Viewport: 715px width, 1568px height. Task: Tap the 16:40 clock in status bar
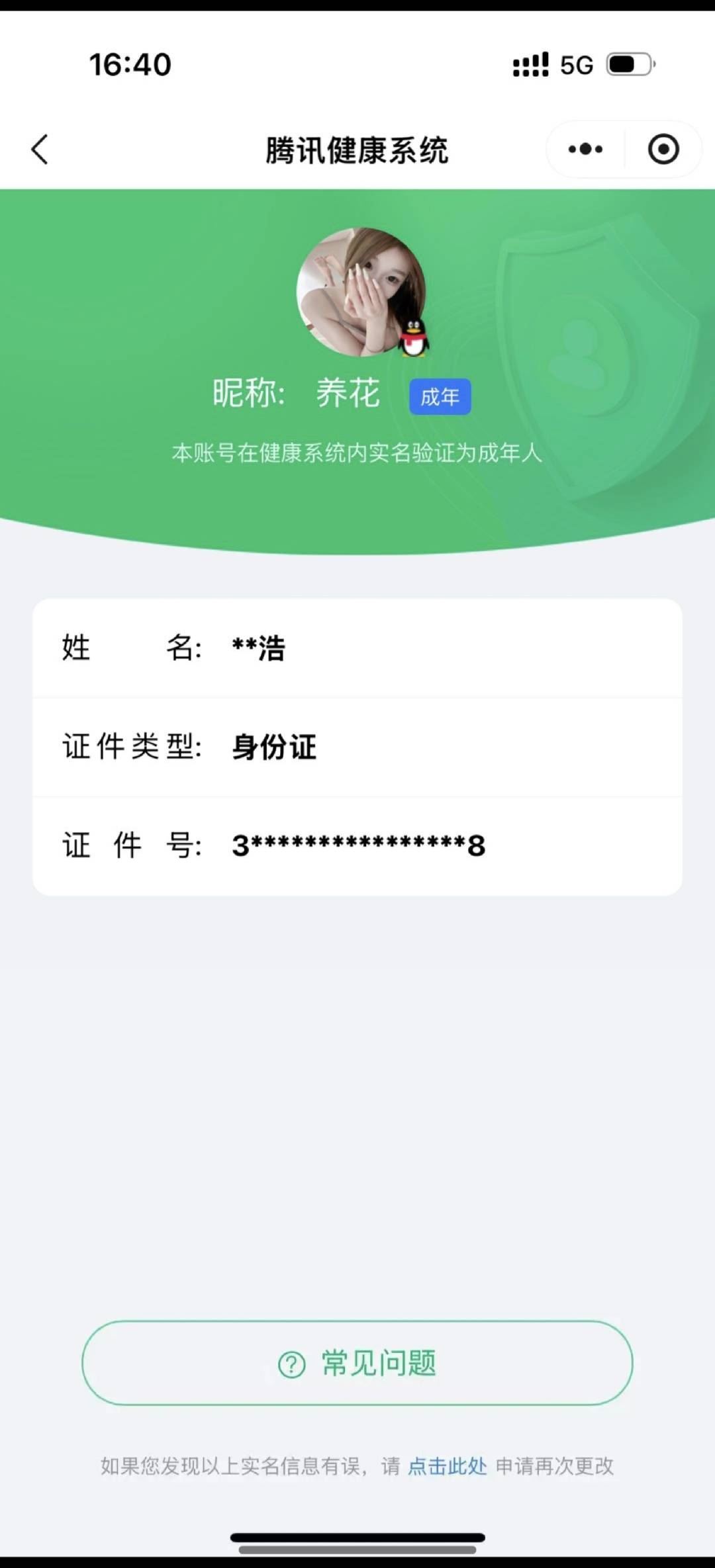click(x=130, y=64)
